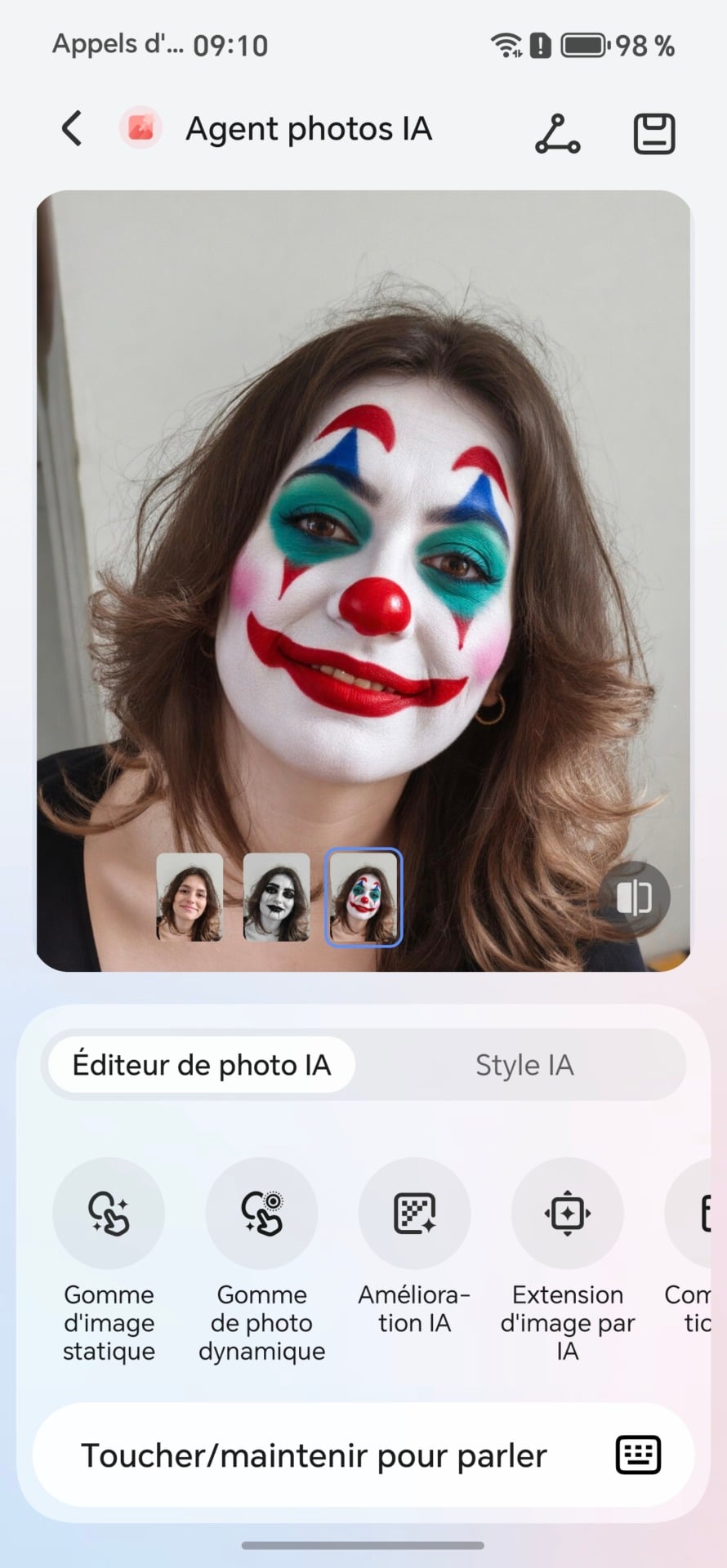The width and height of the screenshot is (727, 1568).
Task: Switch to the Éditeur de photo IA tab
Action: pyautogui.click(x=202, y=1065)
